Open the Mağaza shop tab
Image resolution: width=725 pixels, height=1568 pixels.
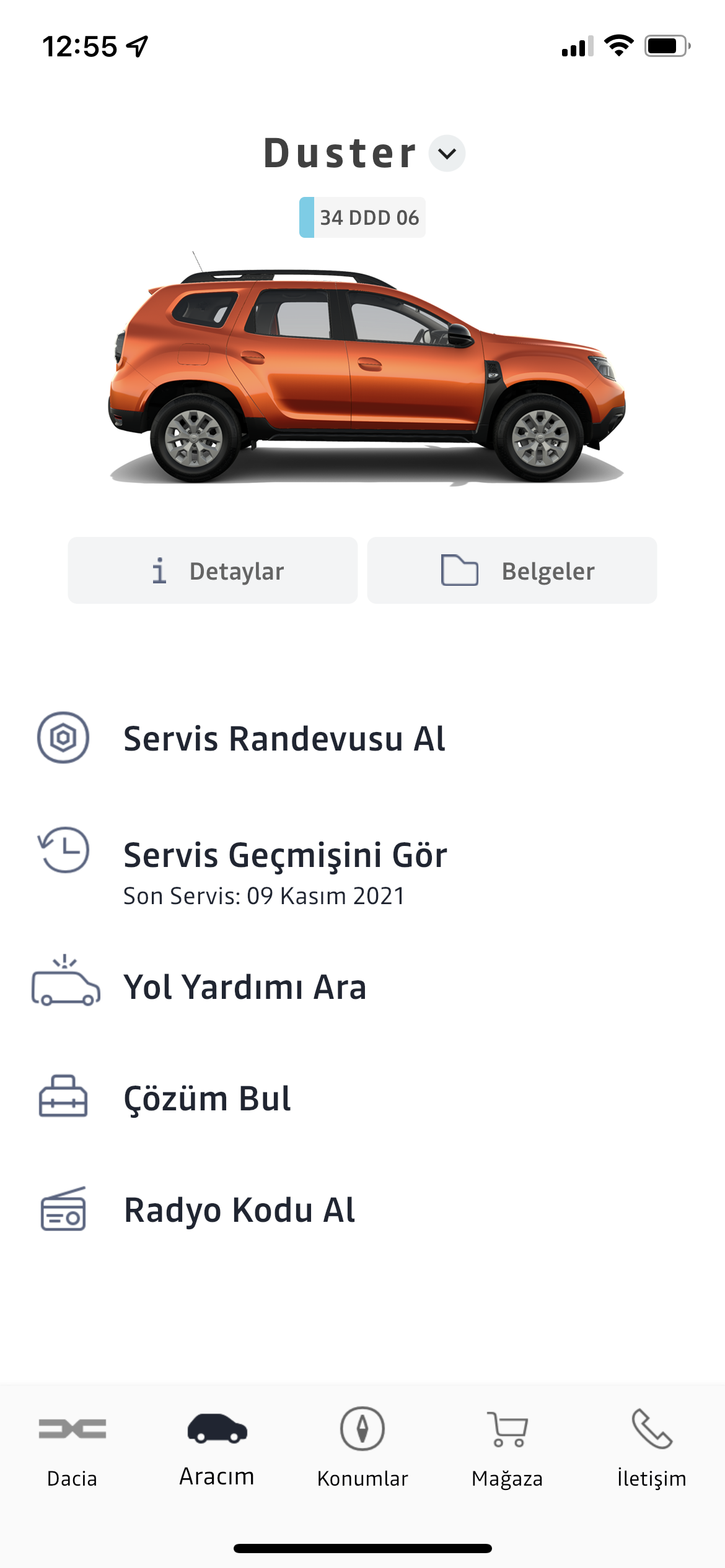(x=507, y=1449)
